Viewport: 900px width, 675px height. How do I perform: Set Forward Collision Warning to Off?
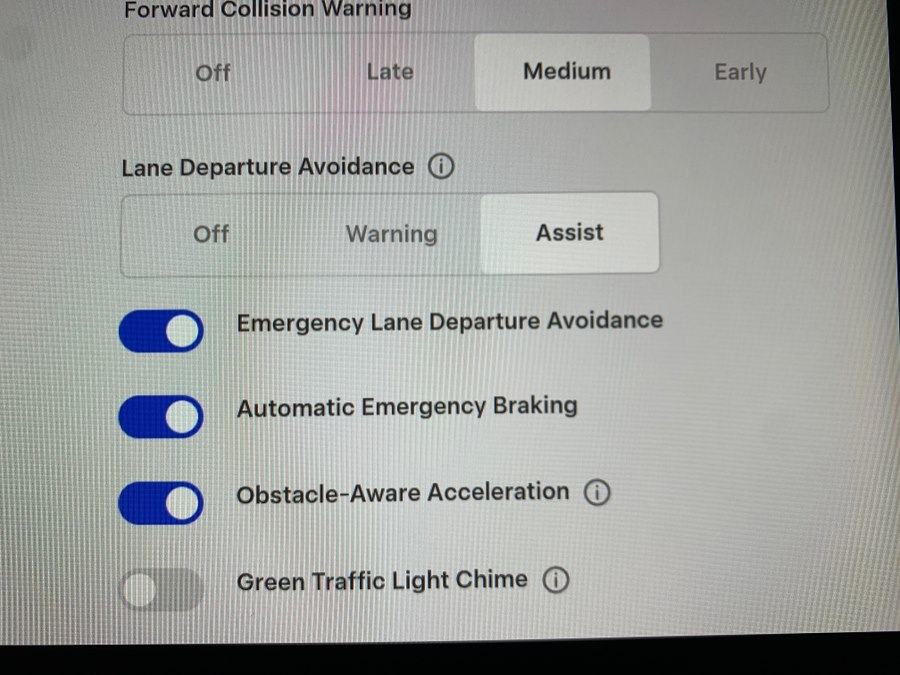click(213, 72)
